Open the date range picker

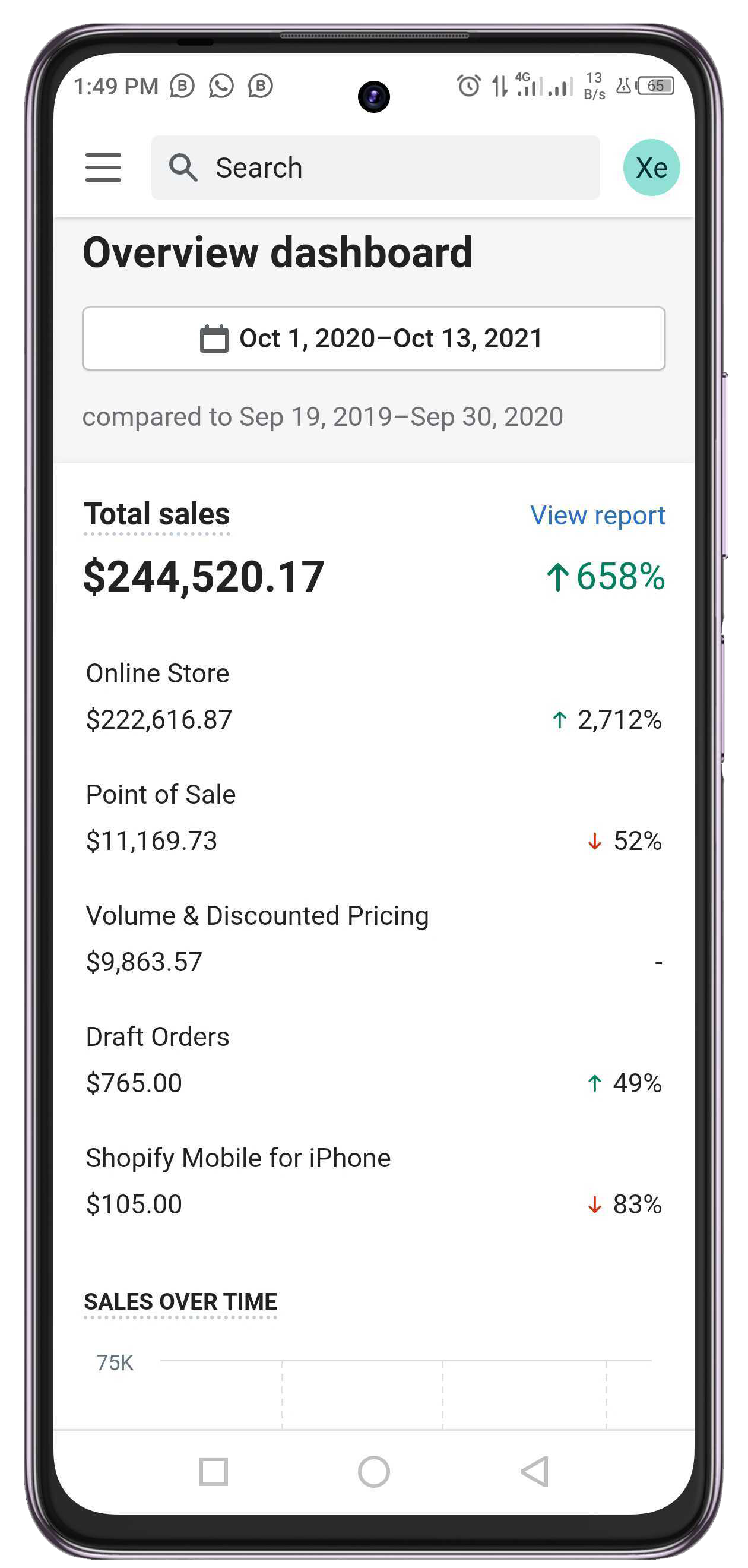(x=373, y=339)
